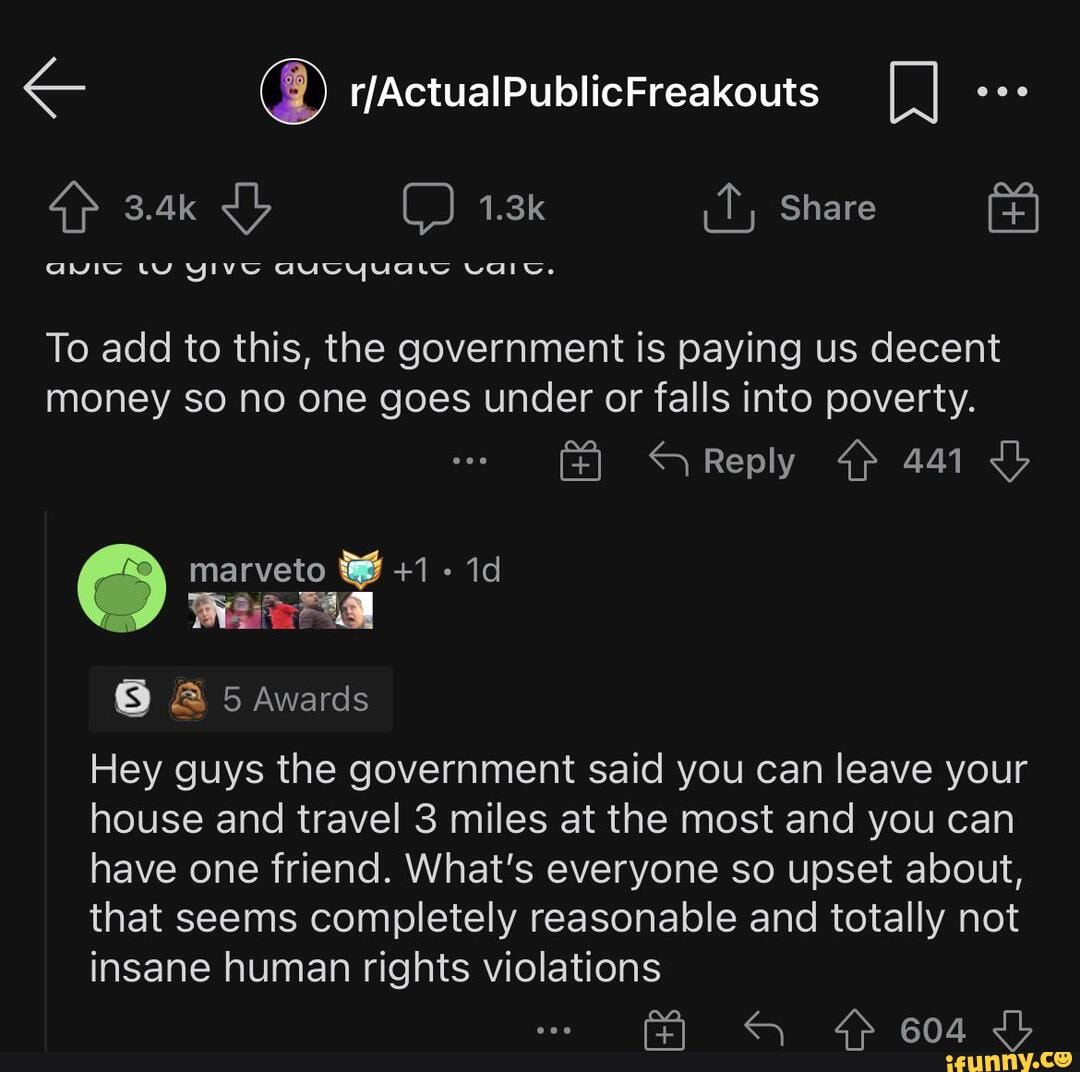1080x1072 pixels.
Task: Reply to marveto's comment
Action: pyautogui.click(x=763, y=1030)
